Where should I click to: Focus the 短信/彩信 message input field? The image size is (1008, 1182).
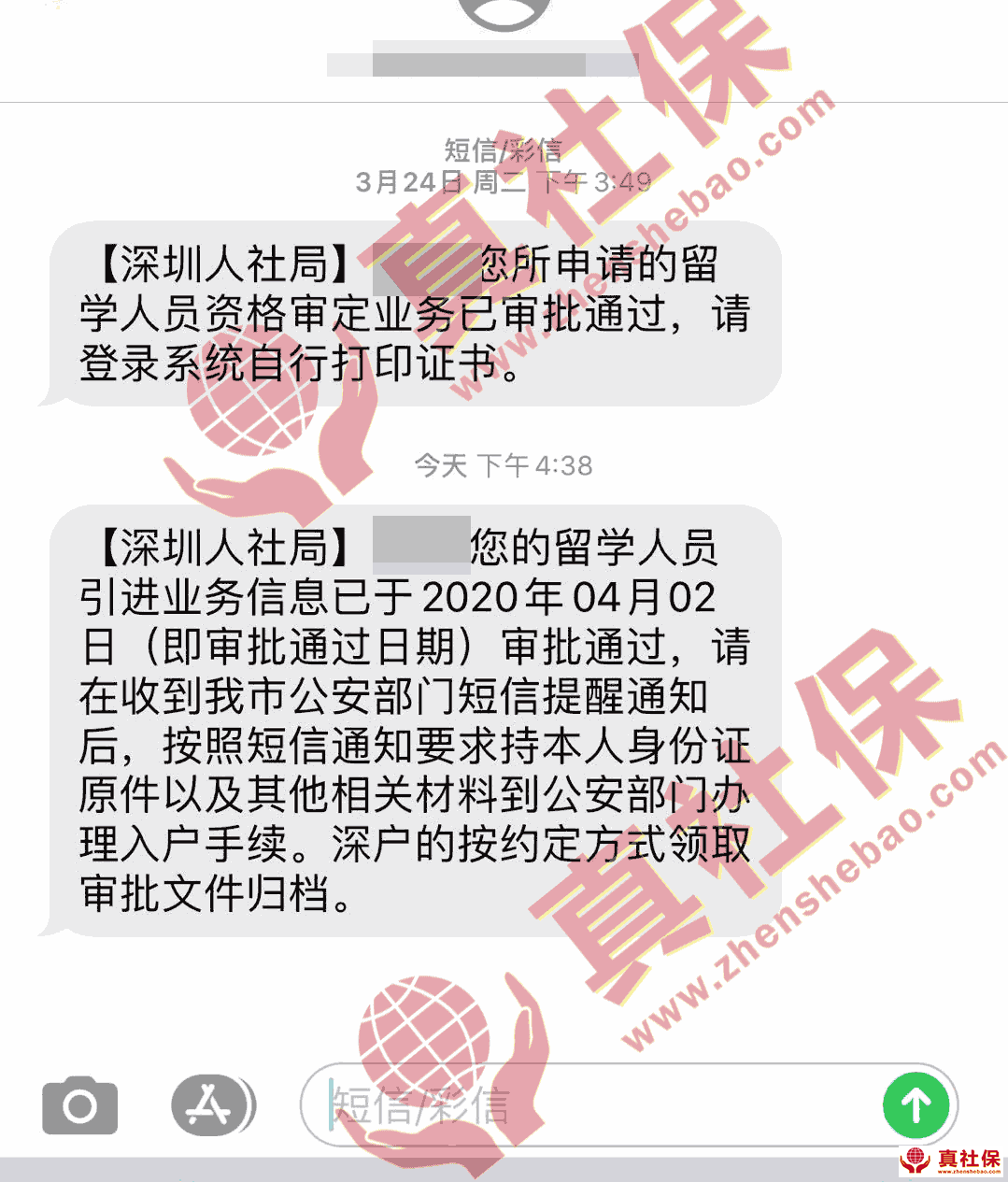[x=598, y=1106]
